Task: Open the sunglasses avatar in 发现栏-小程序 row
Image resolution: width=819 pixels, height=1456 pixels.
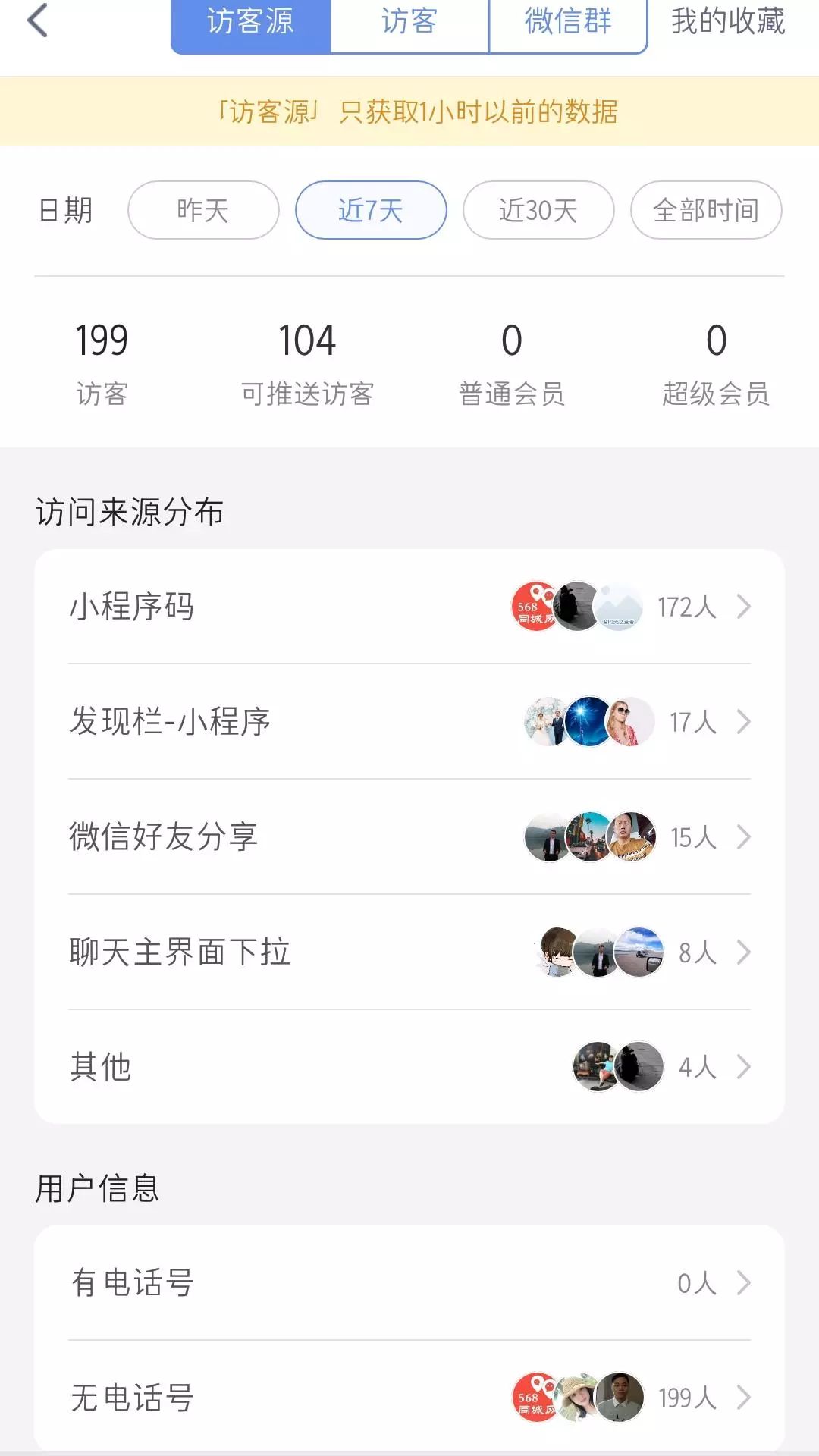Action: 622,722
